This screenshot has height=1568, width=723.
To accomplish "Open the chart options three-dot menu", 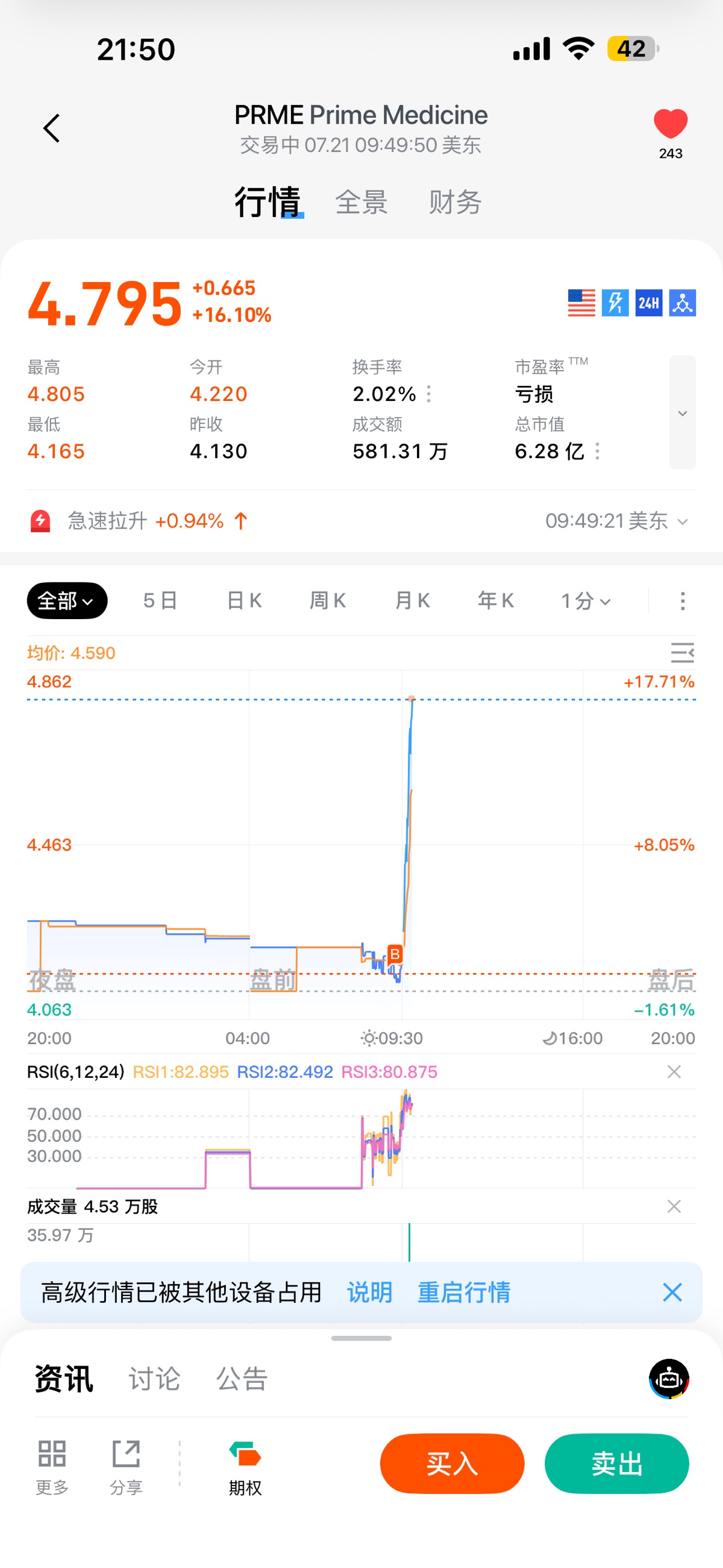I will (682, 601).
